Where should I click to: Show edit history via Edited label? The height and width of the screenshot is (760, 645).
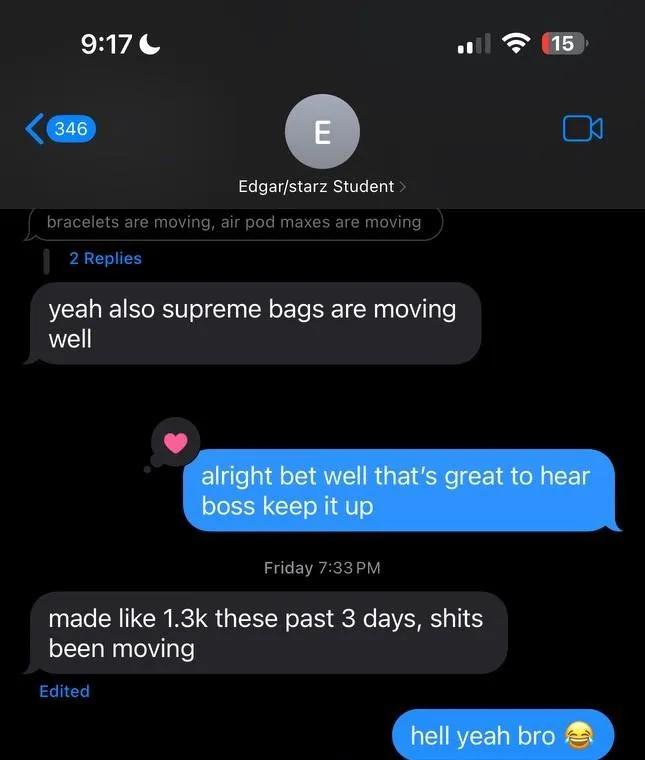click(x=64, y=691)
